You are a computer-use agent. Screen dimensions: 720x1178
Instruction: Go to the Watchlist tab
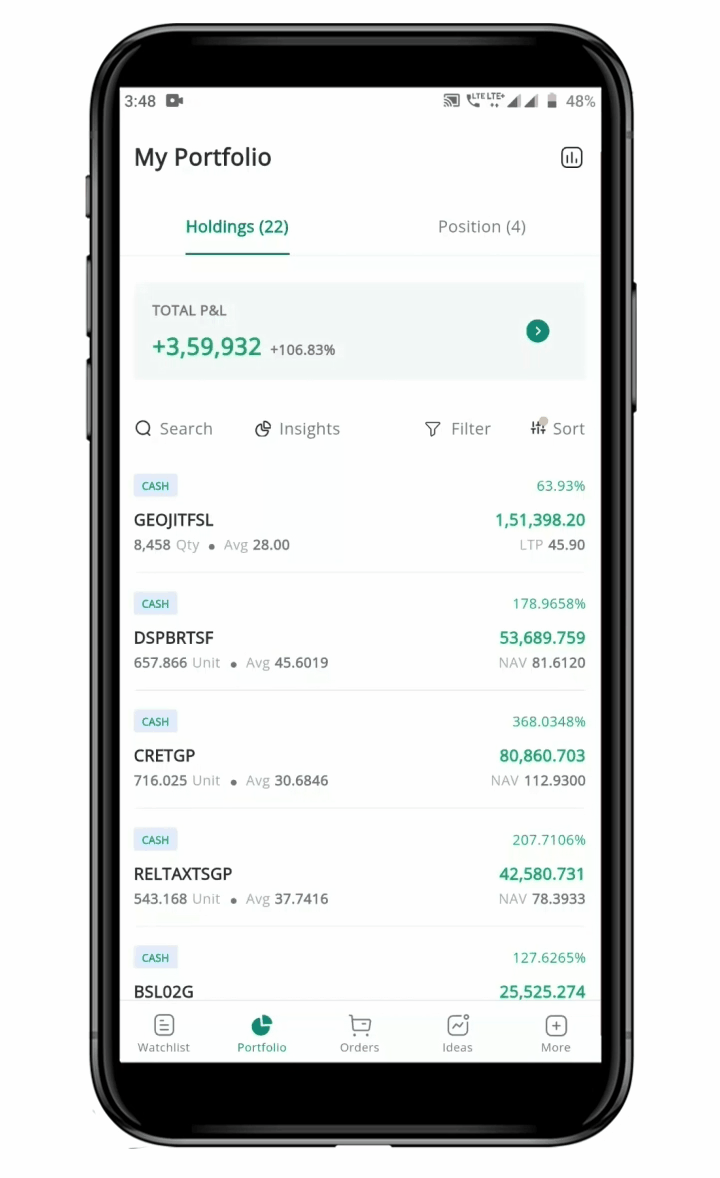pos(164,1033)
